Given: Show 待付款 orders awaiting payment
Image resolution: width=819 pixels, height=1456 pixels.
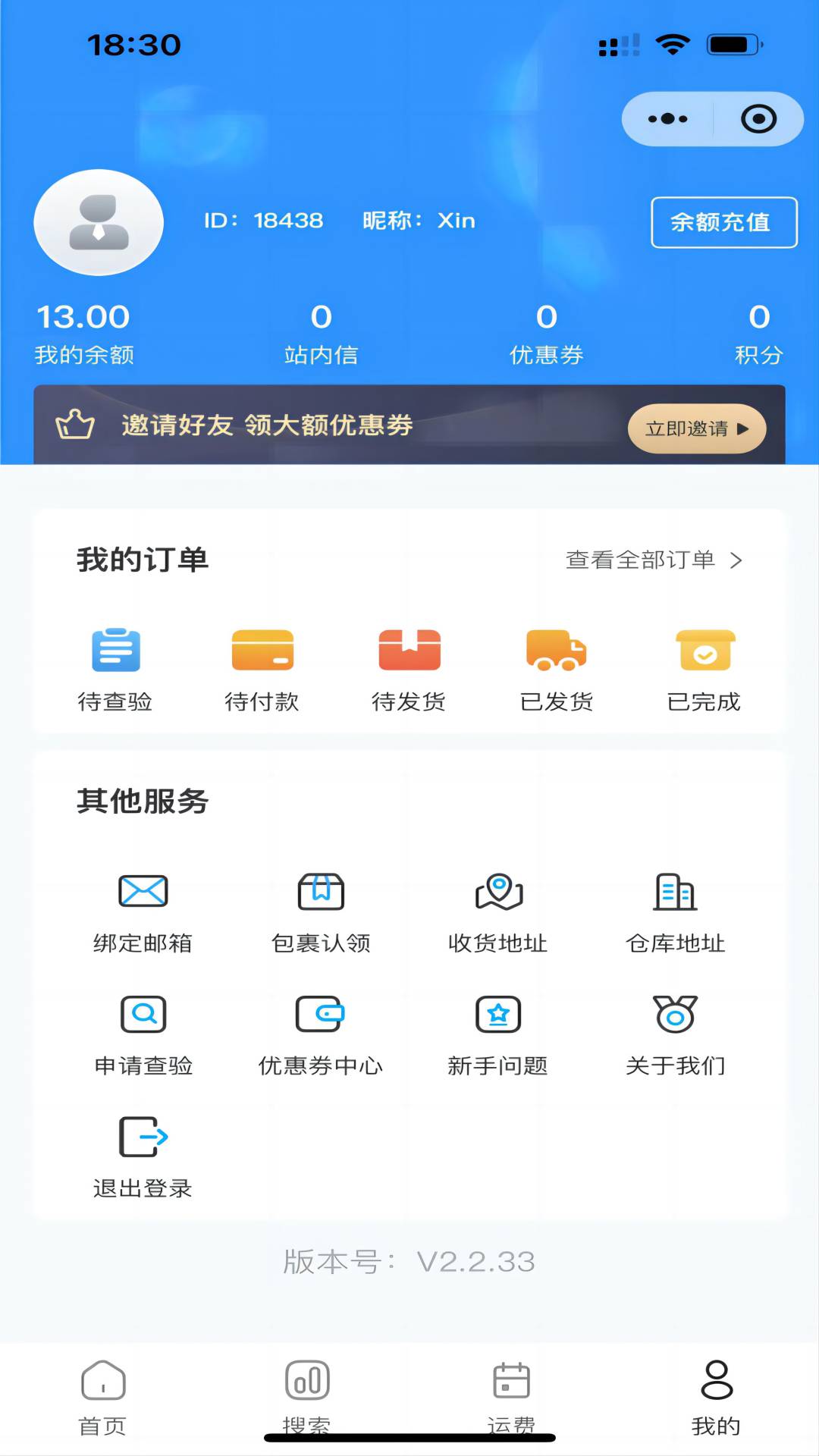Looking at the screenshot, I should [x=262, y=669].
